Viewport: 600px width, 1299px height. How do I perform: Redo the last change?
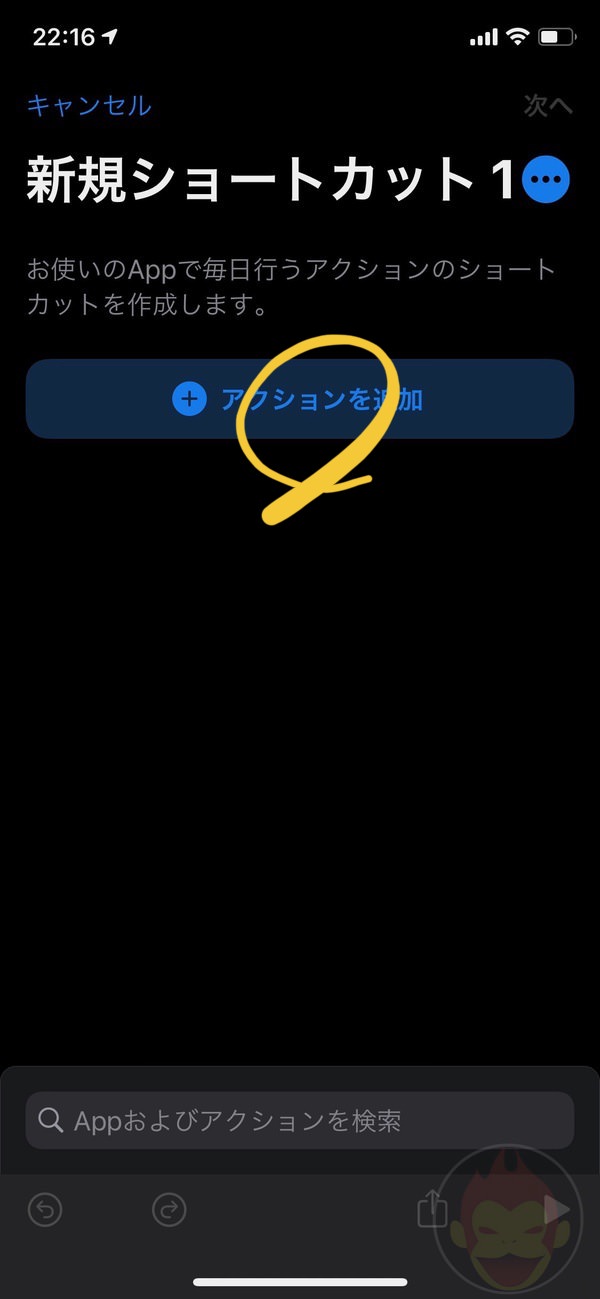click(169, 1211)
